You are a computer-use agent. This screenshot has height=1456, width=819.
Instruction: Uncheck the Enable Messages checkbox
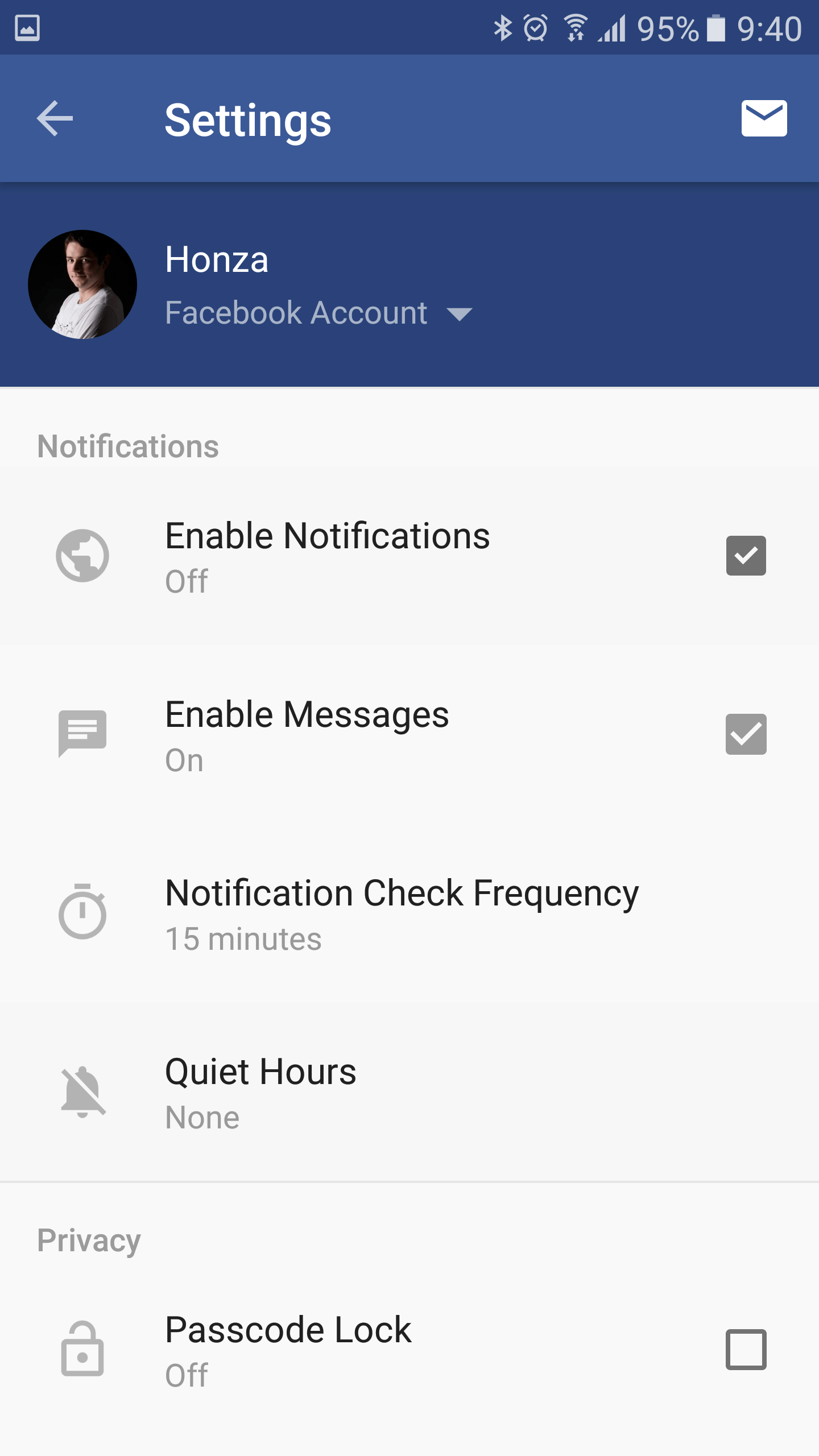pos(746,734)
